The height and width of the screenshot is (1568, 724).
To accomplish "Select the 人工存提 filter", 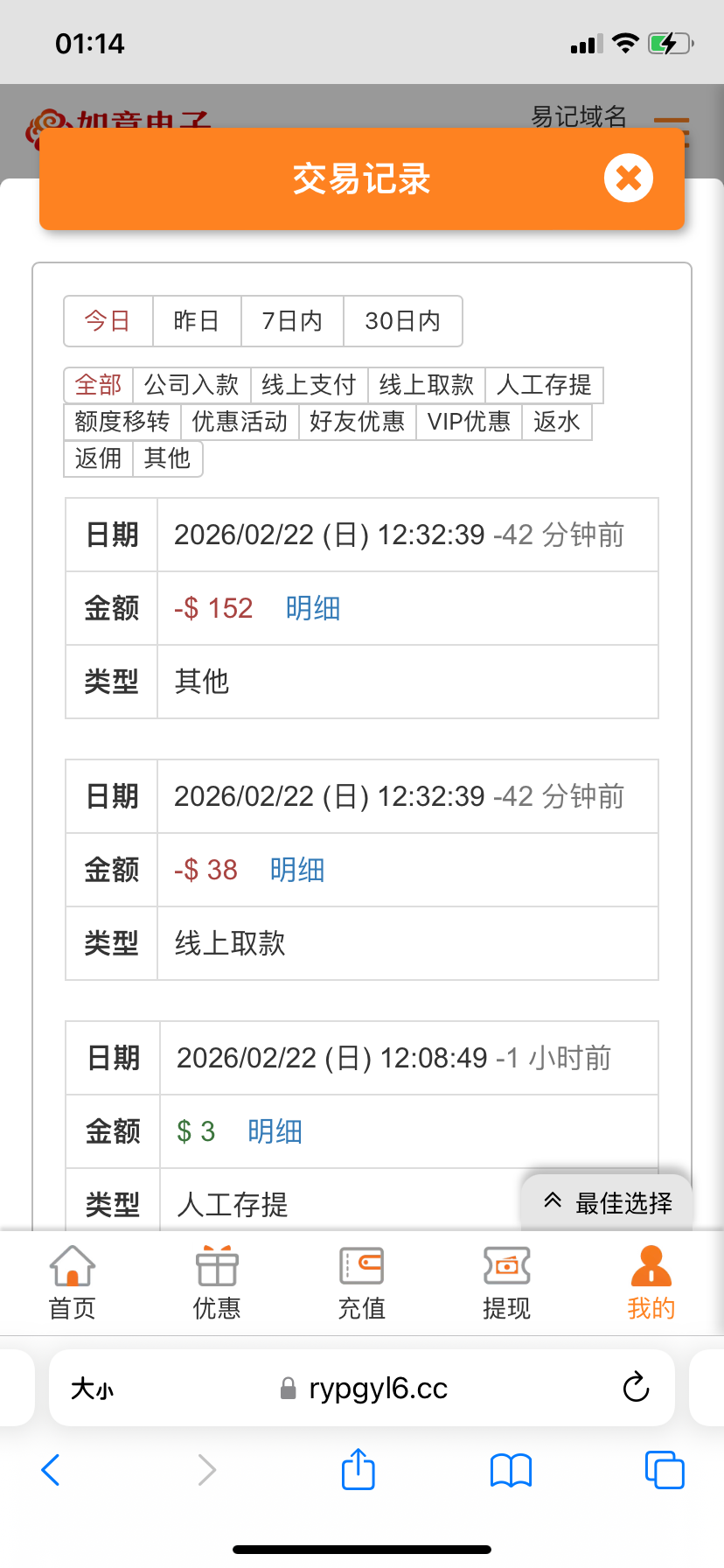I will [544, 385].
